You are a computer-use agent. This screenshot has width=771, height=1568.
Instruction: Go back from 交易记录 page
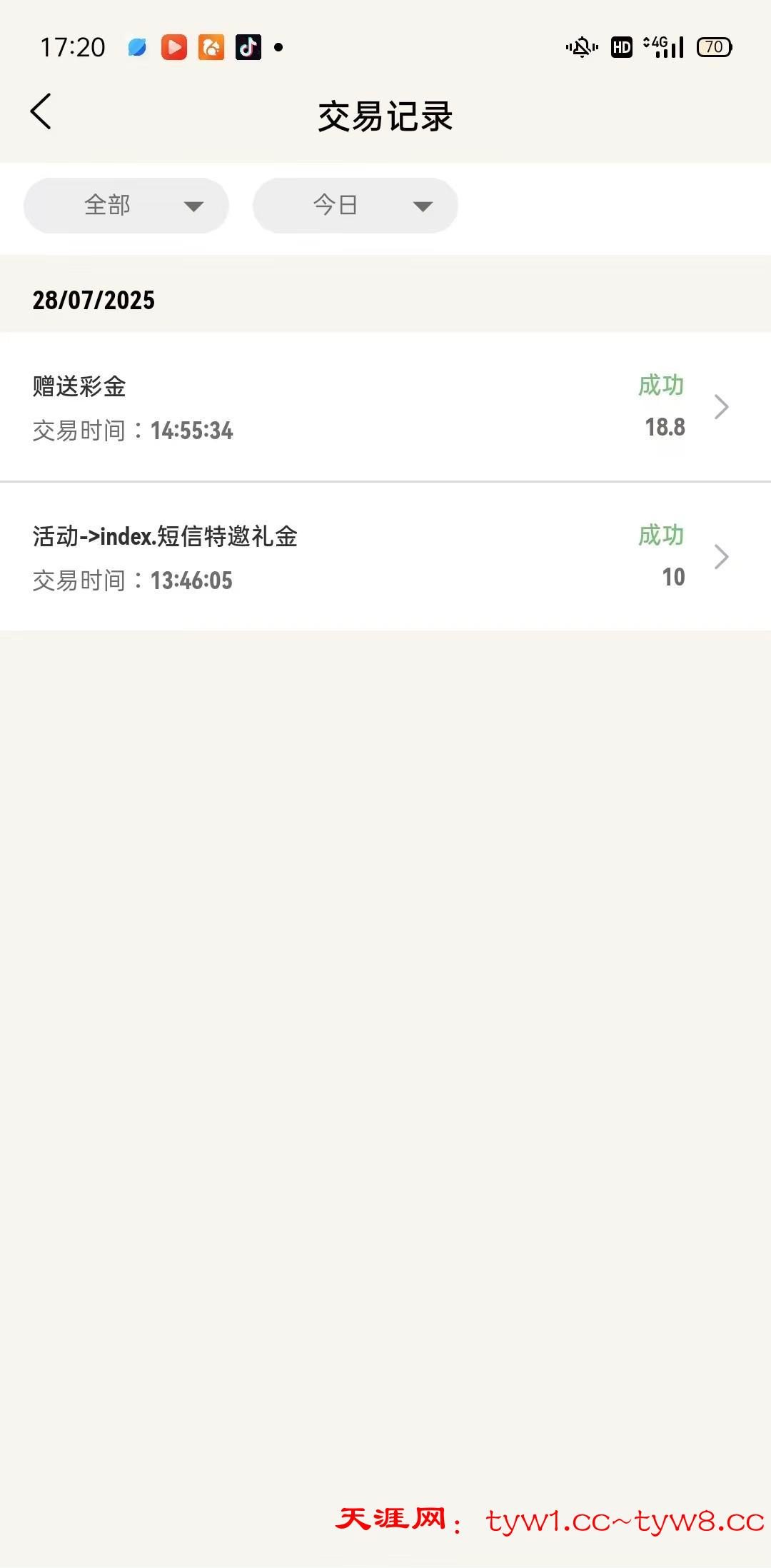pyautogui.click(x=41, y=112)
